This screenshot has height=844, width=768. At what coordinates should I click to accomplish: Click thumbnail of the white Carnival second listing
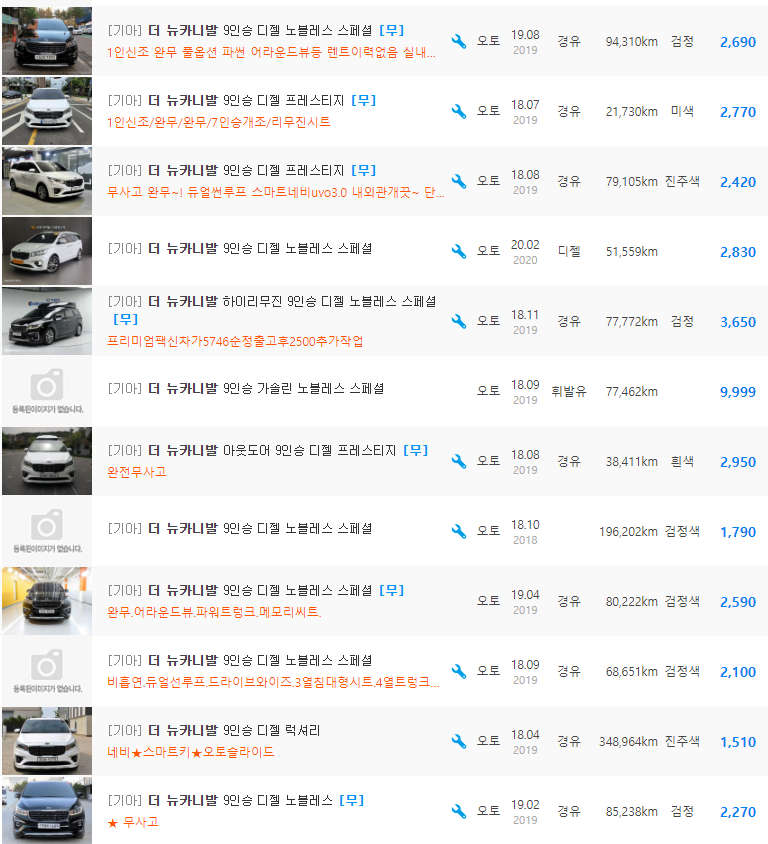click(x=46, y=111)
